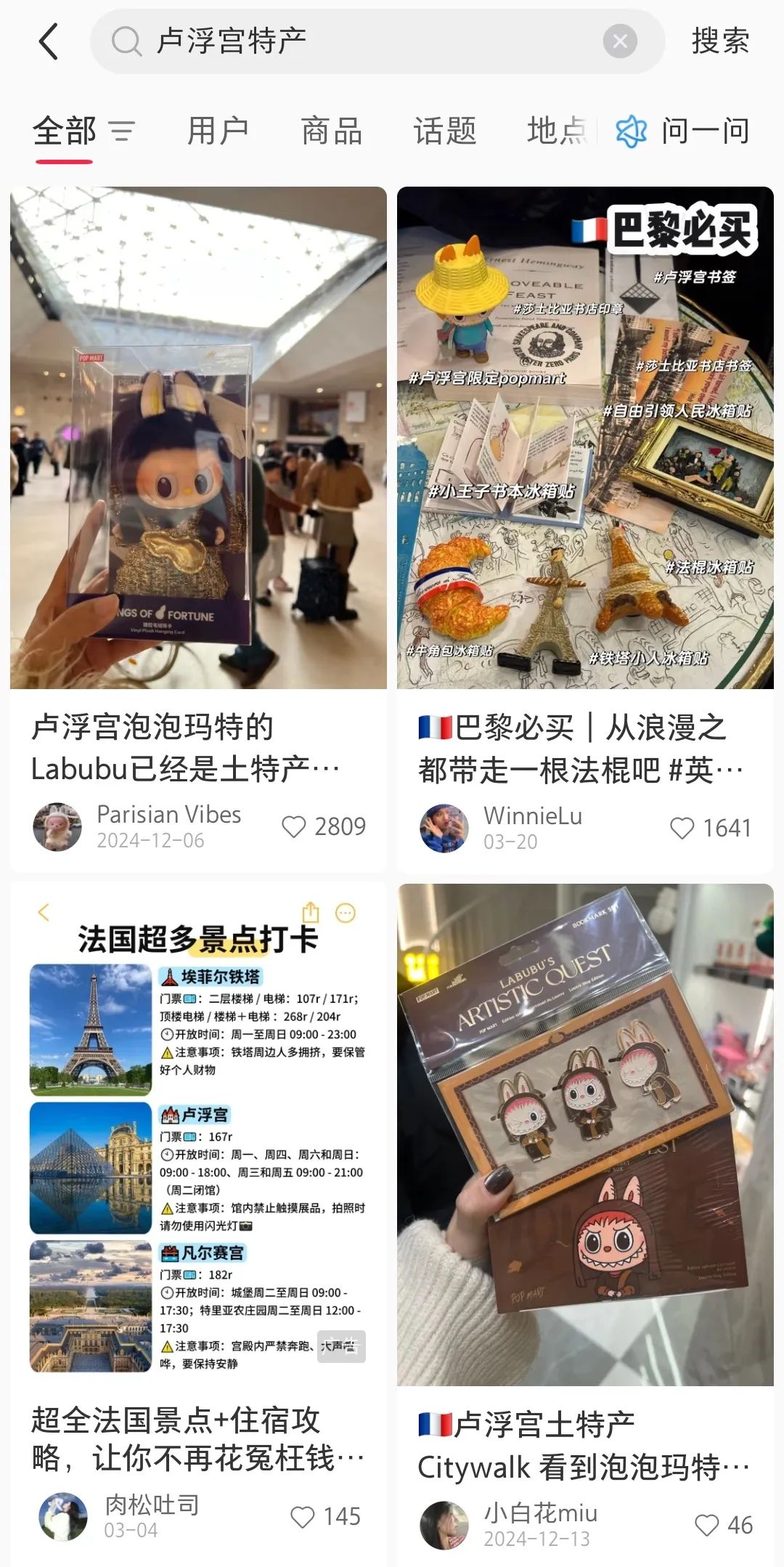Go back from search results
Screen dimensions: 784x1567
pos(49,41)
